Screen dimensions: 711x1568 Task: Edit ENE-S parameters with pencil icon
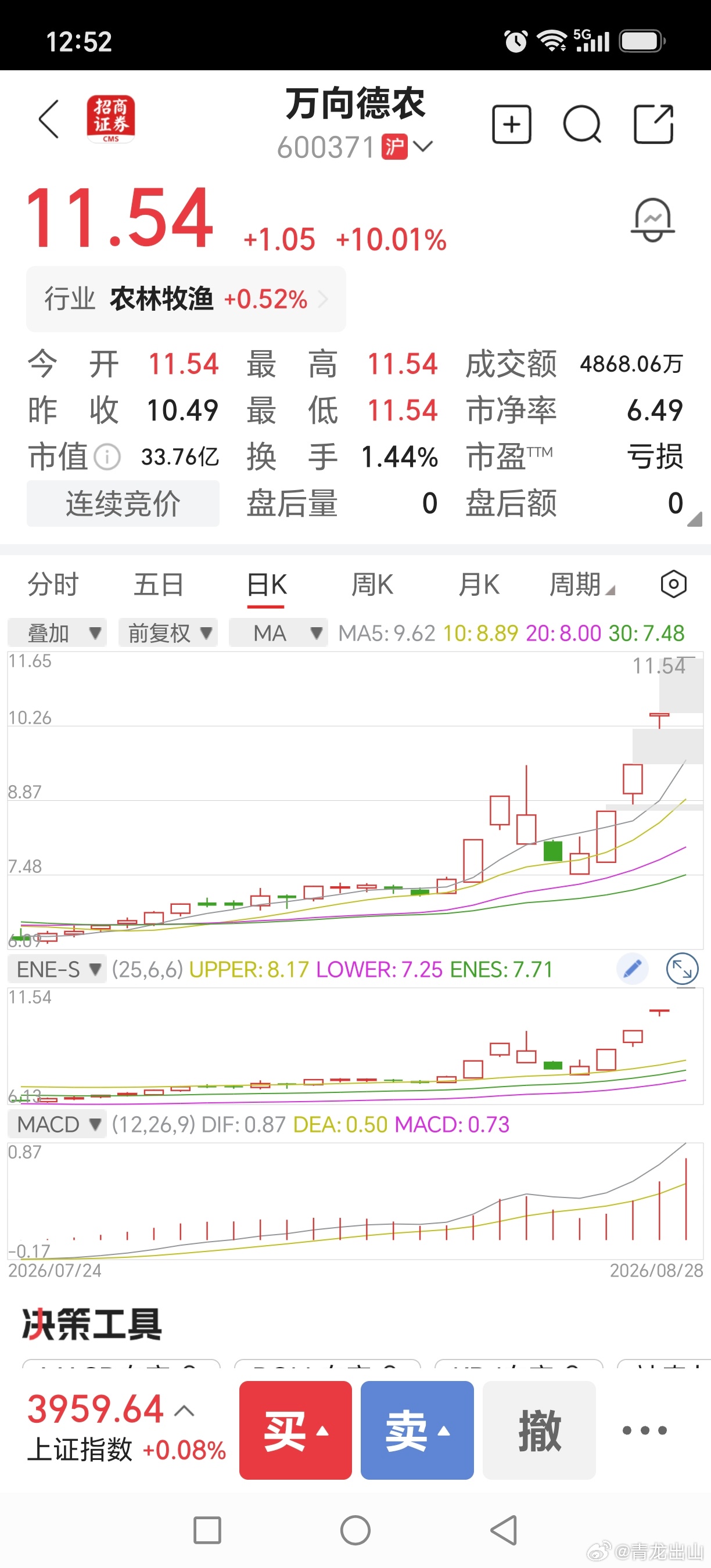[632, 969]
